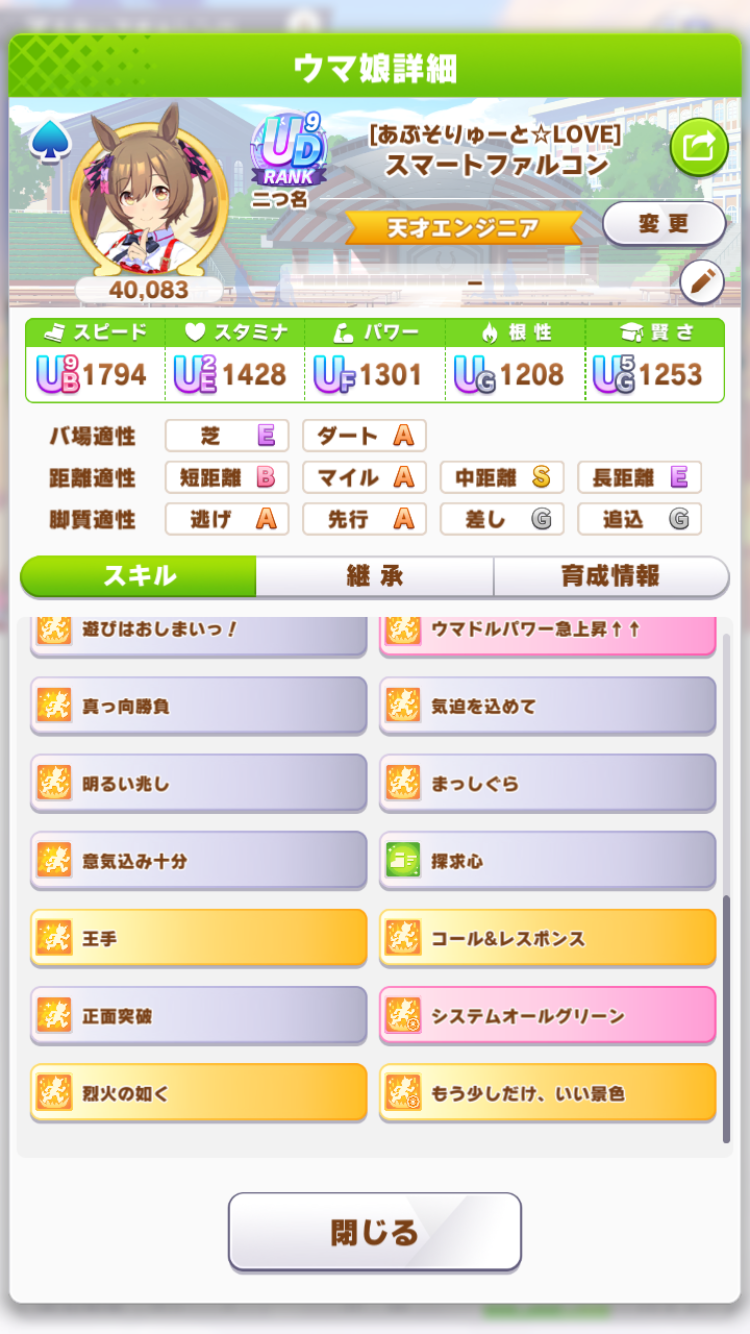Select the システムオールグリーン skill
The height and width of the screenshot is (1334, 750).
pyautogui.click(x=547, y=1016)
